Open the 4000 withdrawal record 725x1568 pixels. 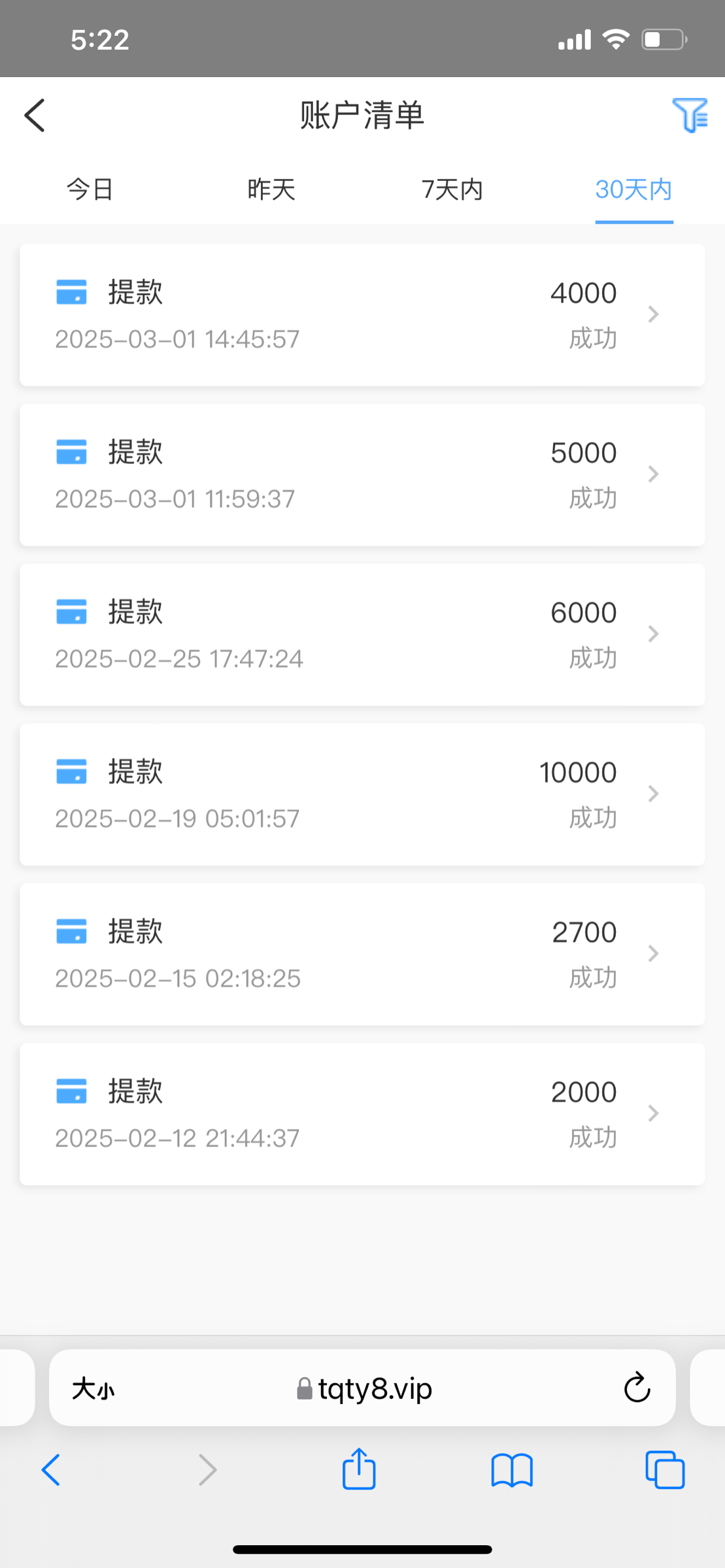(362, 315)
